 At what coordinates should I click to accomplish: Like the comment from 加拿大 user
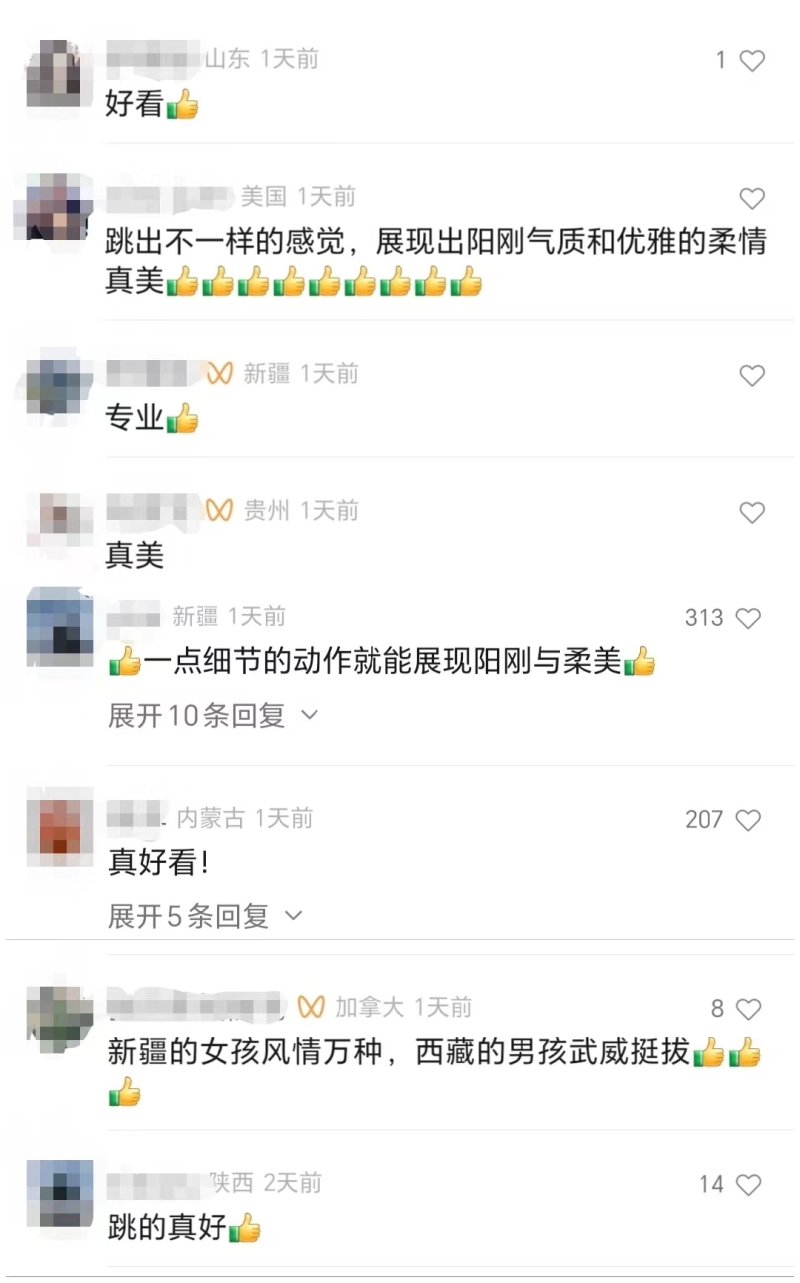pos(749,1009)
